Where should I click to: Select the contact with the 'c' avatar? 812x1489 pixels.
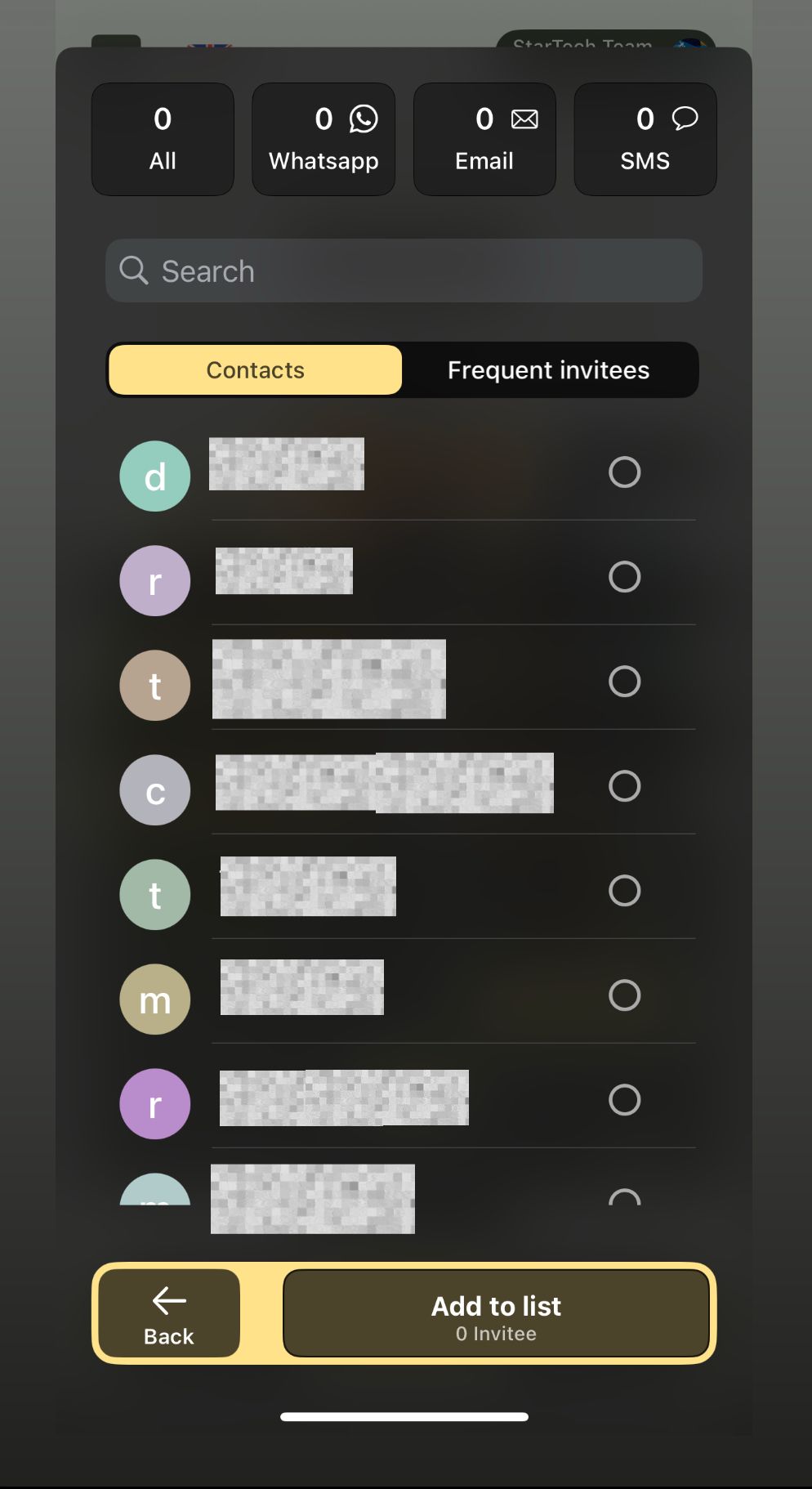pyautogui.click(x=624, y=786)
